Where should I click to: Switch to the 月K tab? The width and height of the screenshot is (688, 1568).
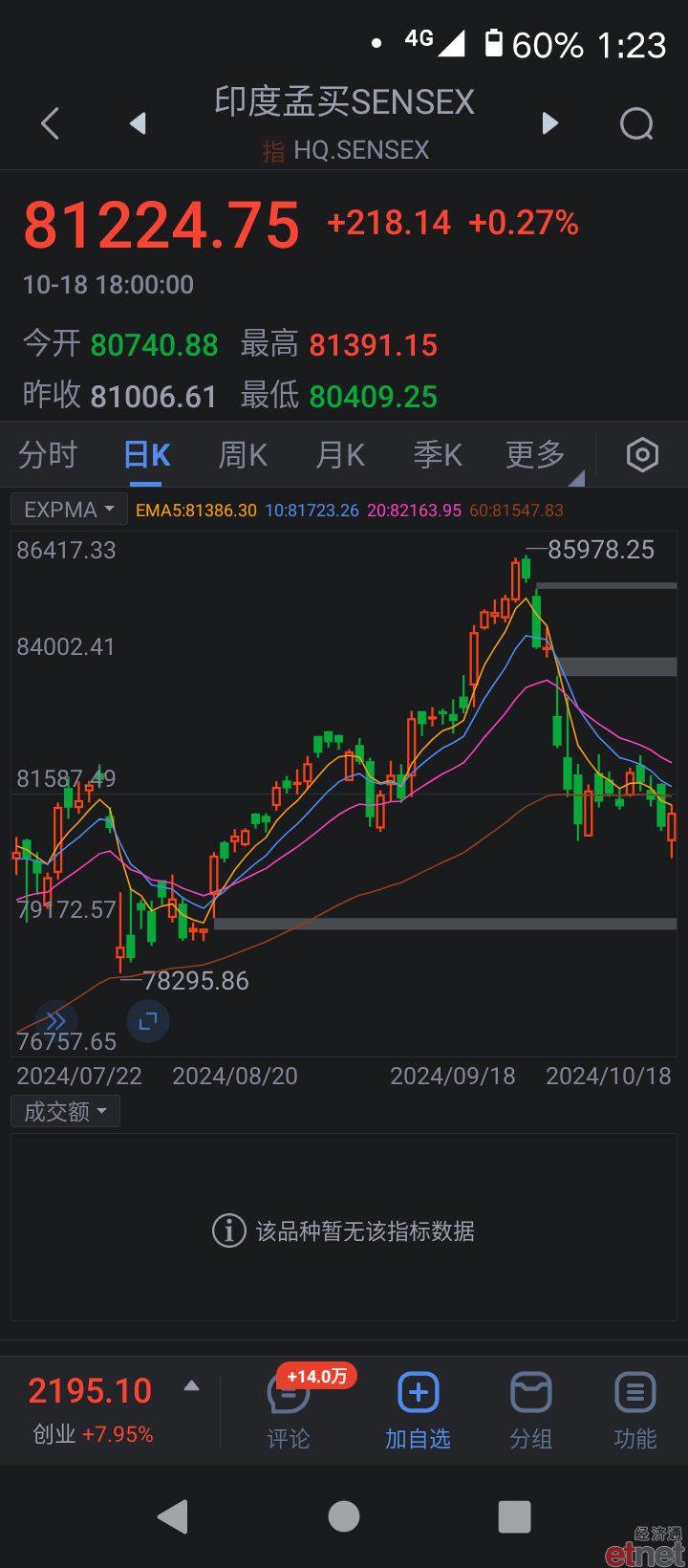[340, 455]
